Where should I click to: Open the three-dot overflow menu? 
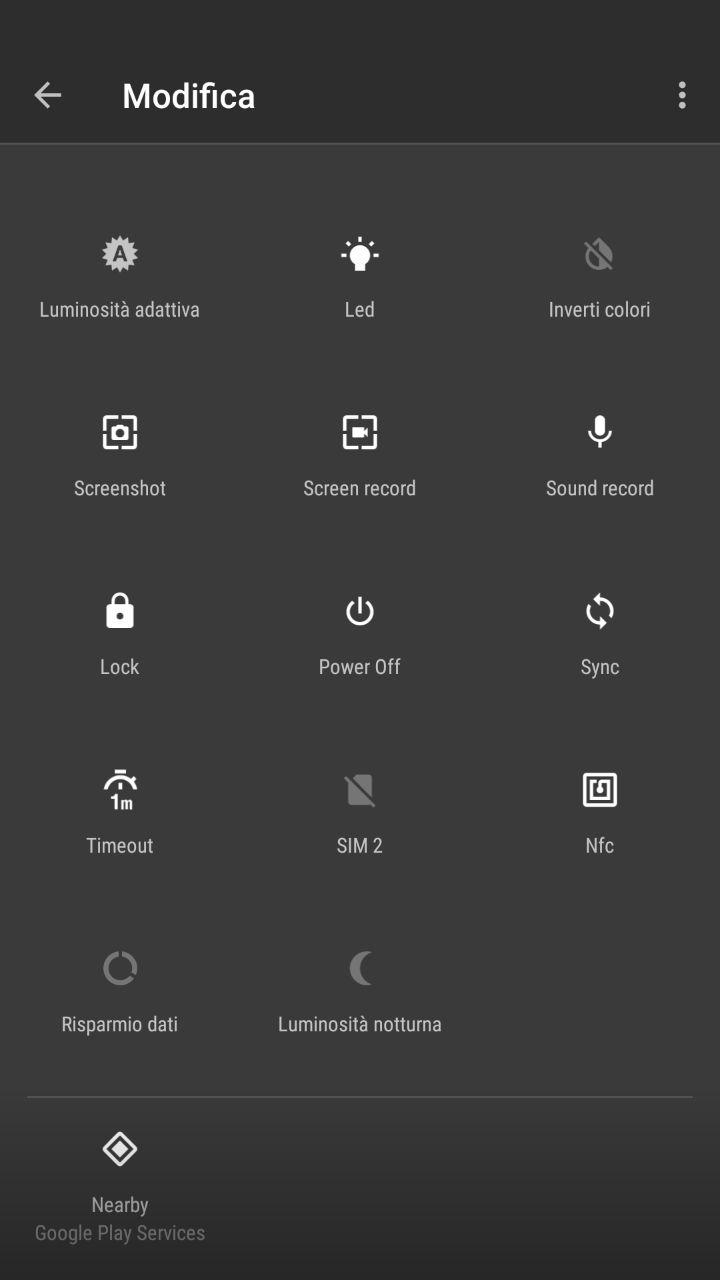click(x=682, y=96)
